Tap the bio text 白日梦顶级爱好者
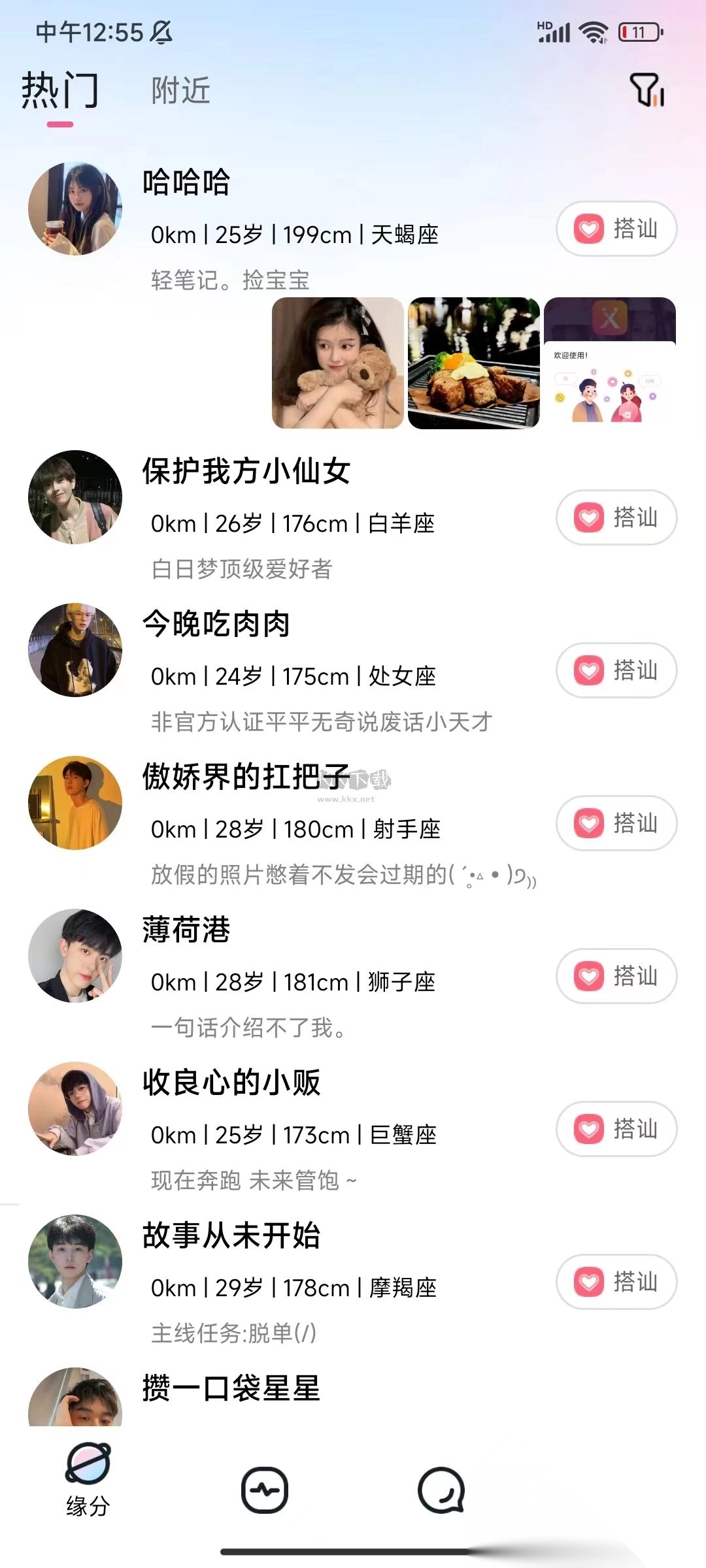Screen dimensions: 706x1568 243,570
